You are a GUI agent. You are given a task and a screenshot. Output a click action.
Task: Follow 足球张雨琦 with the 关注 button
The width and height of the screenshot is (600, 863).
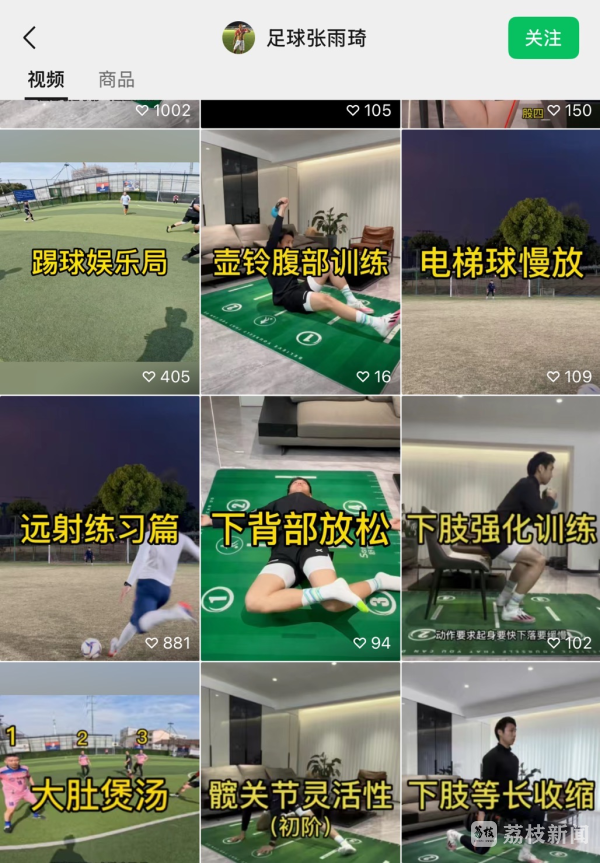543,38
